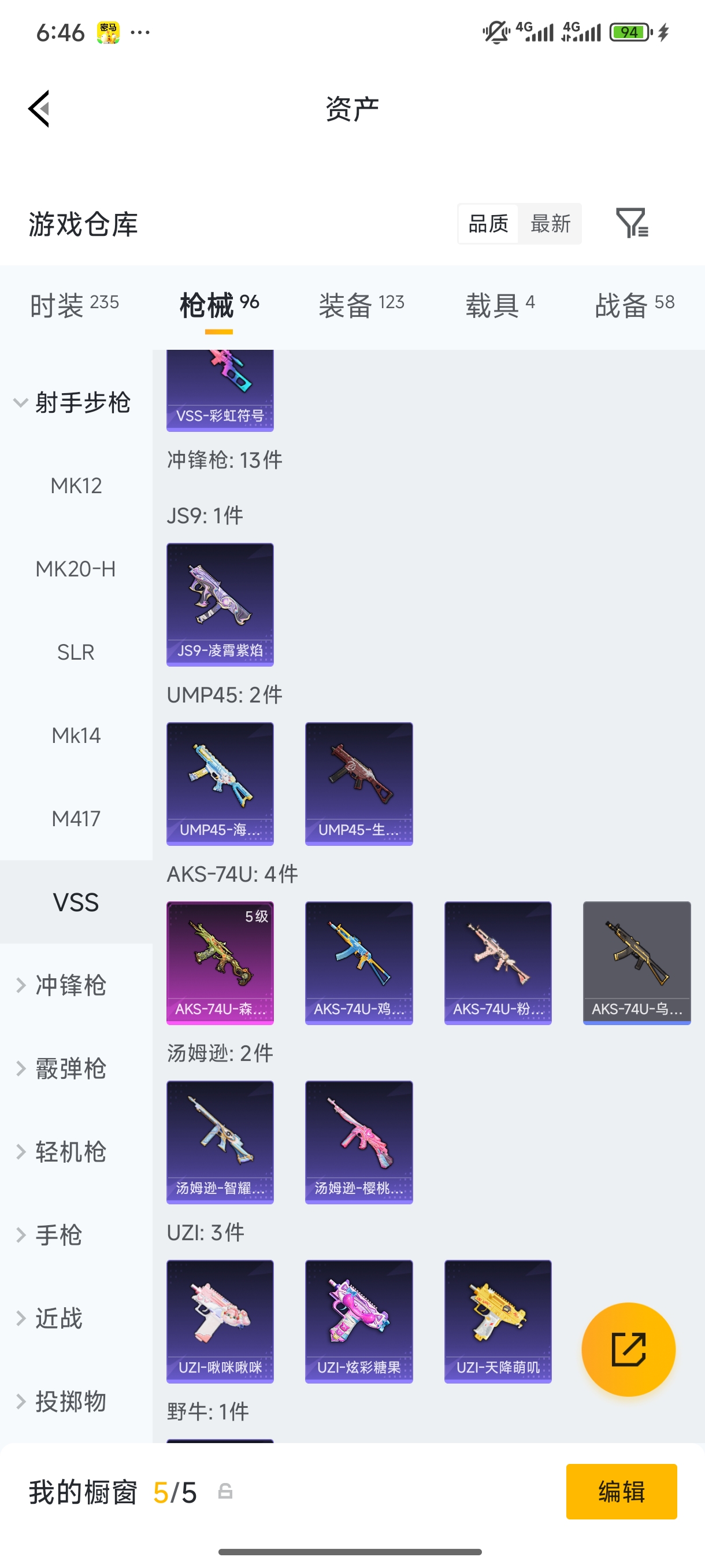Sort by 品质
Viewport: 705px width, 1568px height.
[488, 223]
